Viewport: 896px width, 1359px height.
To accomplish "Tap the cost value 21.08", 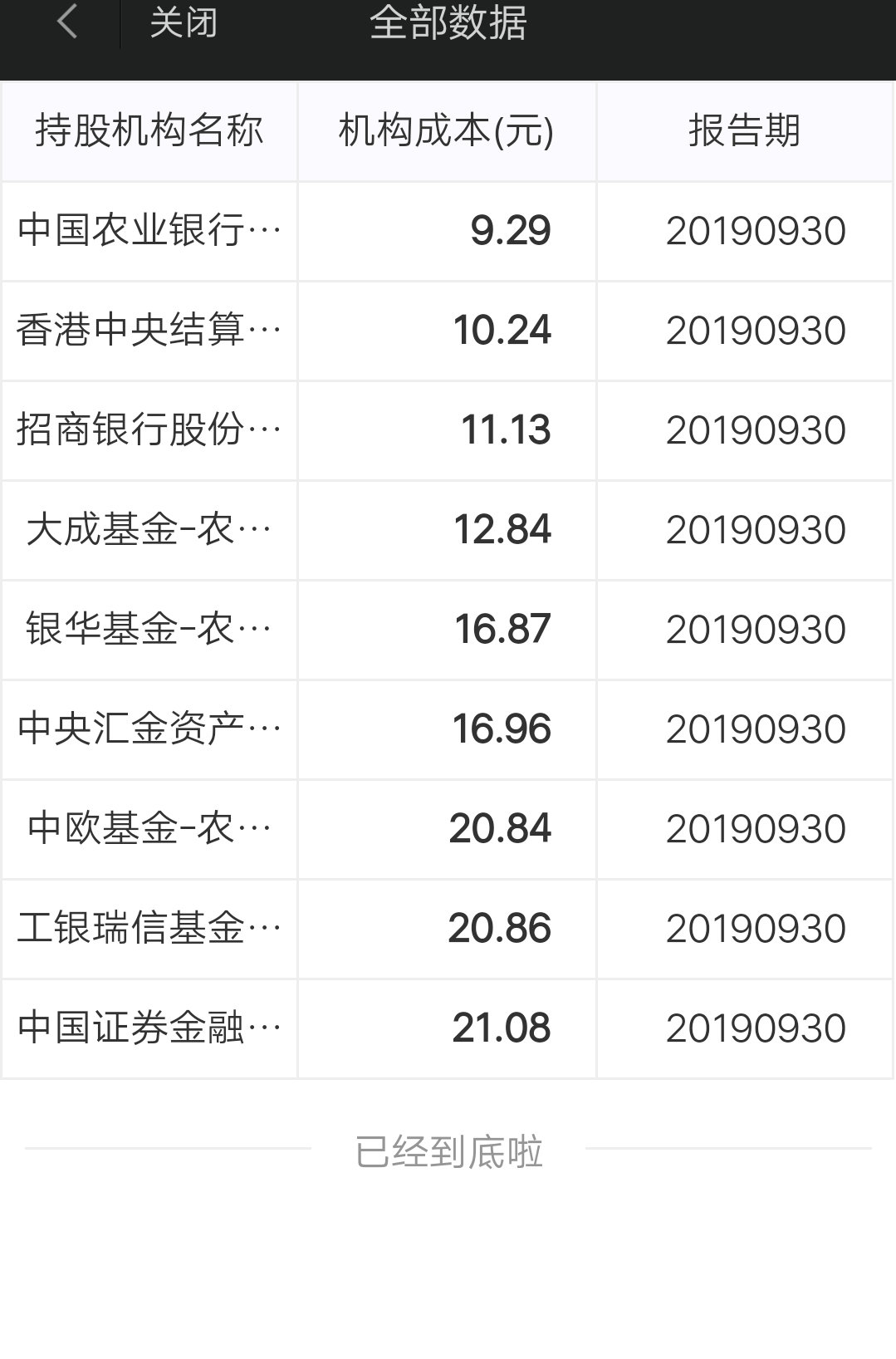I will [503, 1028].
